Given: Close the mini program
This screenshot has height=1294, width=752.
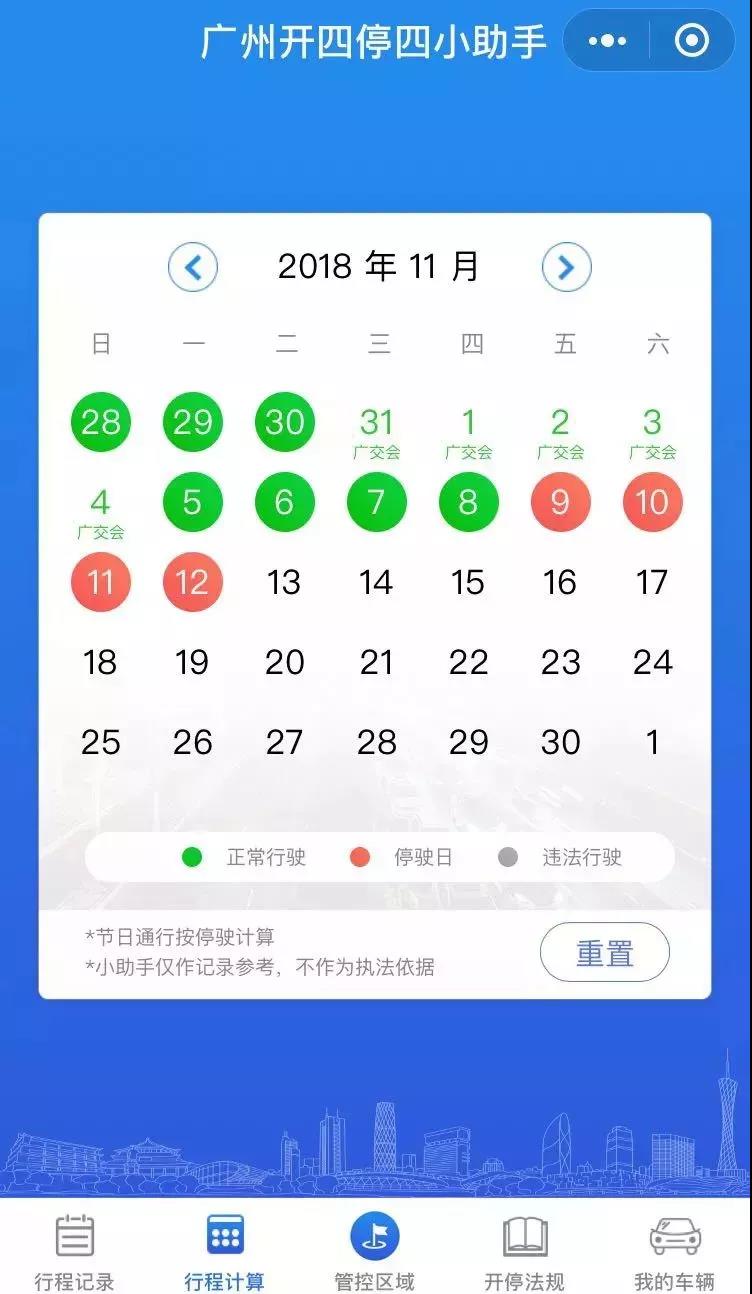Looking at the screenshot, I should 691,41.
